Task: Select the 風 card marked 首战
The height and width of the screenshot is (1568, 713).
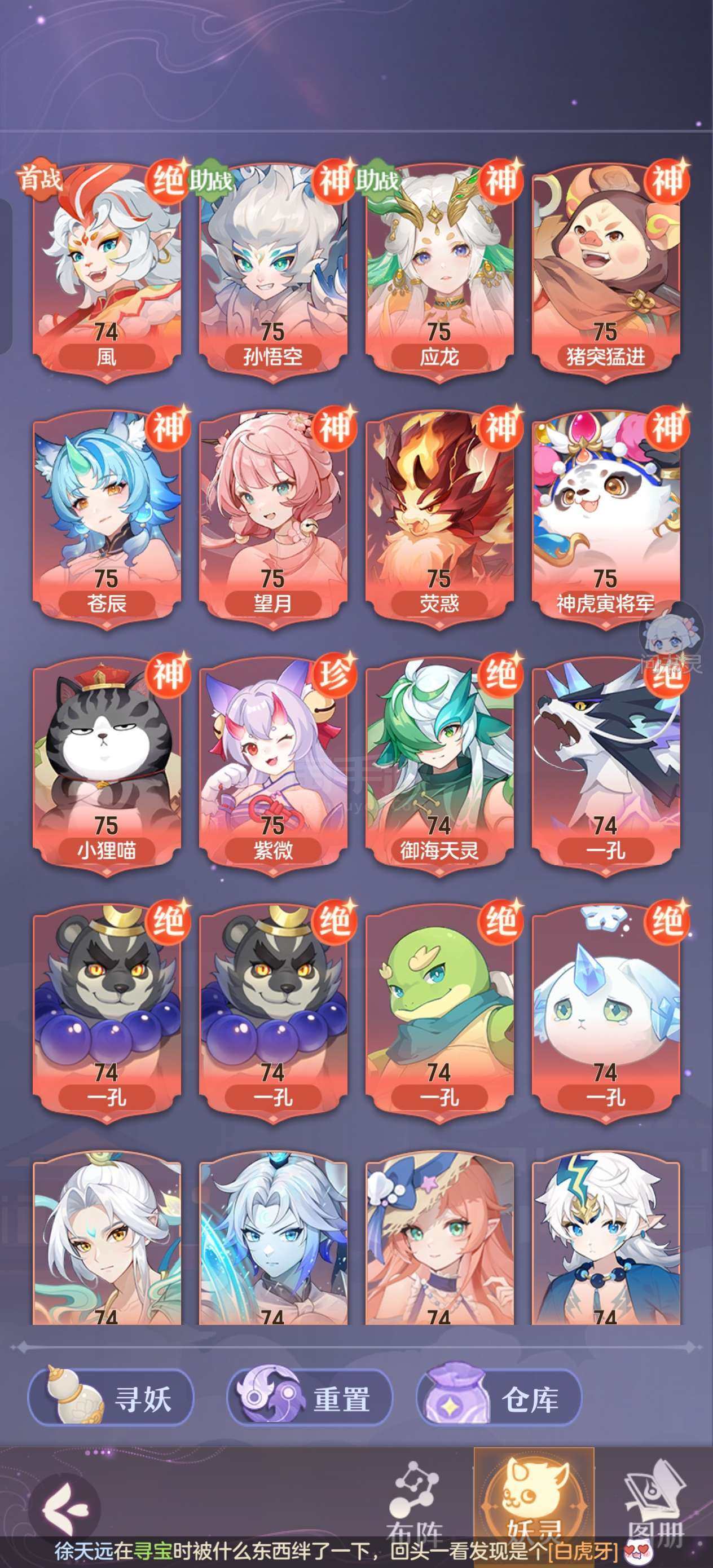Action: click(x=107, y=272)
